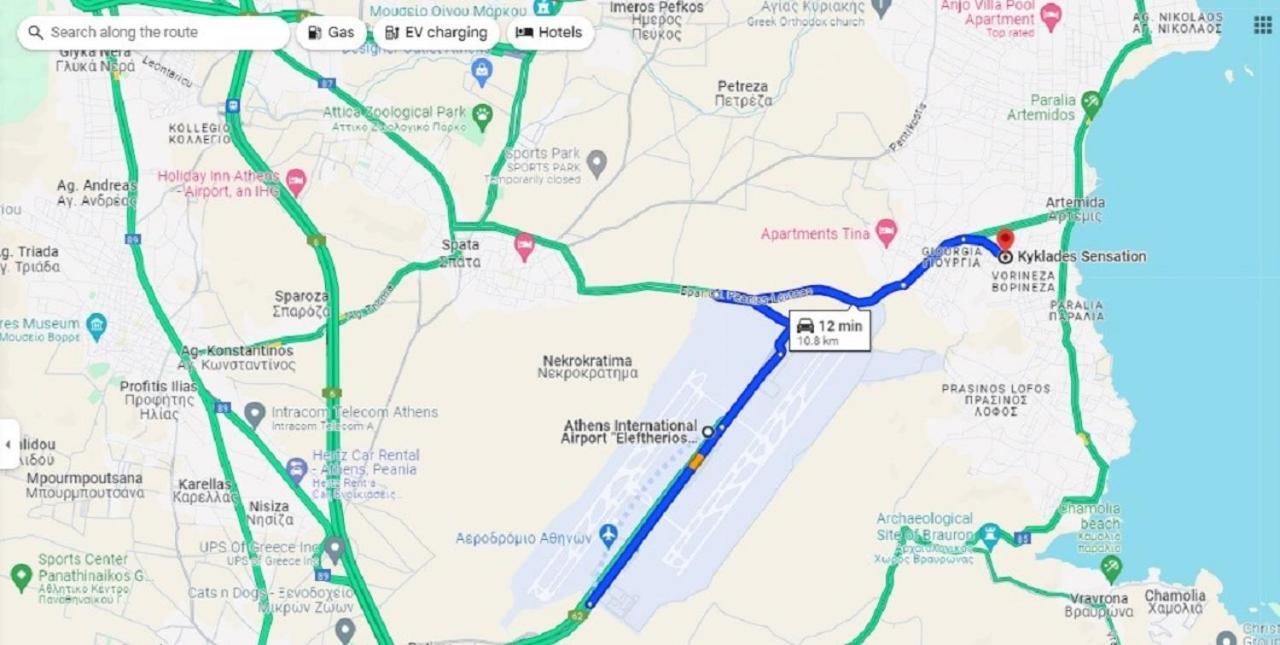Open Hertz Car Rental place marker
Image resolution: width=1280 pixels, height=645 pixels.
pos(296,469)
